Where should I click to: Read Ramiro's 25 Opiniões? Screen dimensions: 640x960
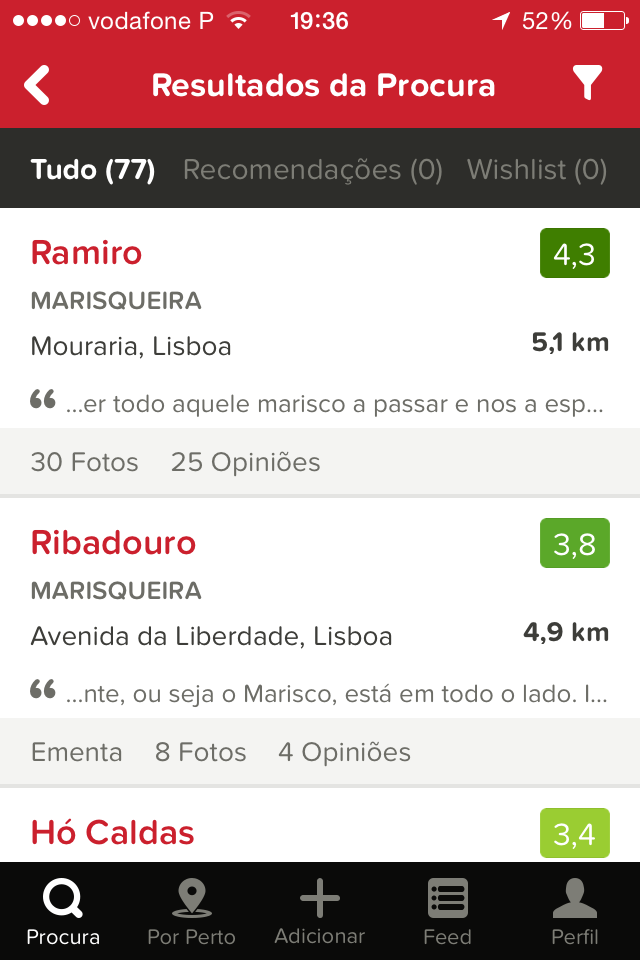click(x=245, y=462)
